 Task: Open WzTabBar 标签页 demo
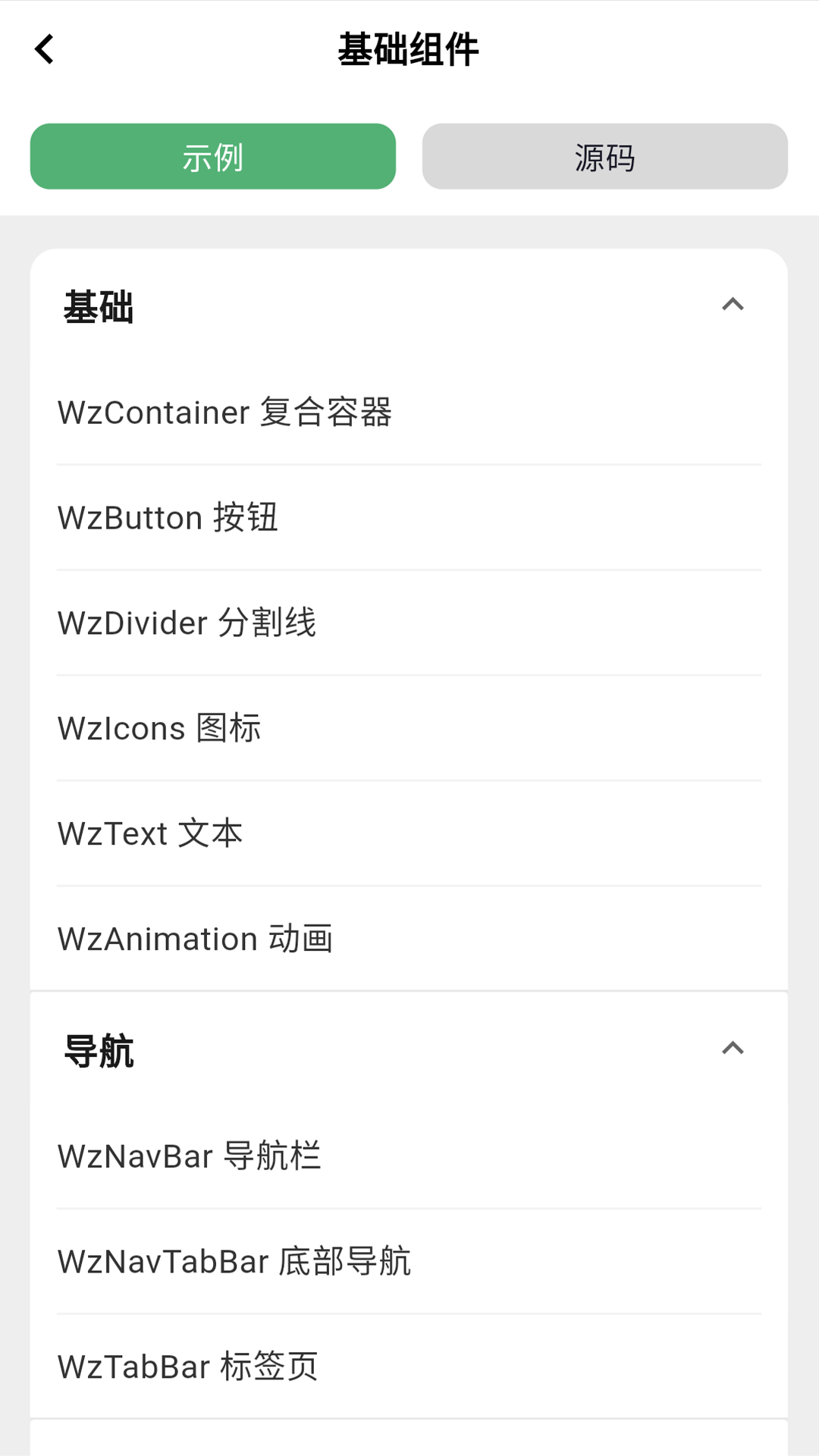(x=188, y=1366)
